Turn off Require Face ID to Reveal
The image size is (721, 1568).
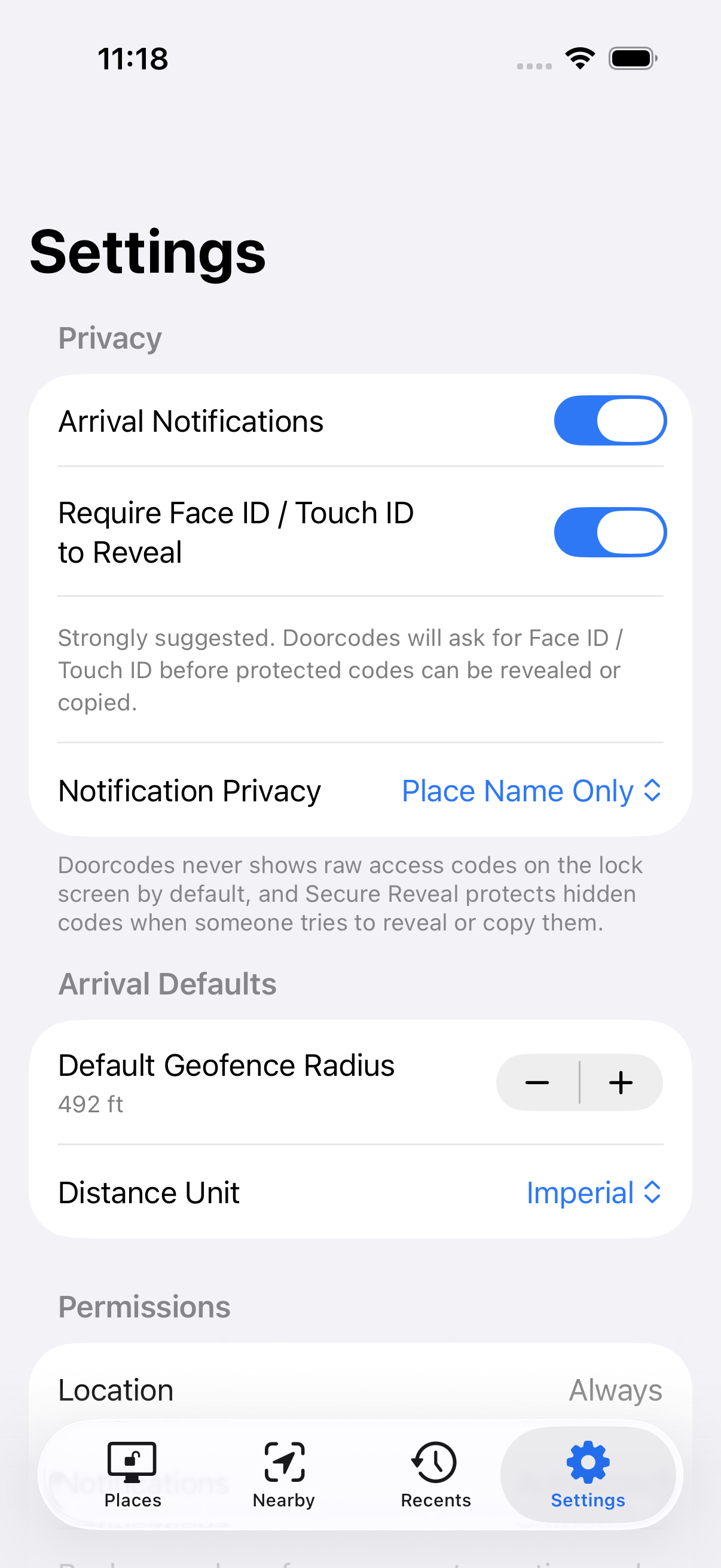pos(610,532)
